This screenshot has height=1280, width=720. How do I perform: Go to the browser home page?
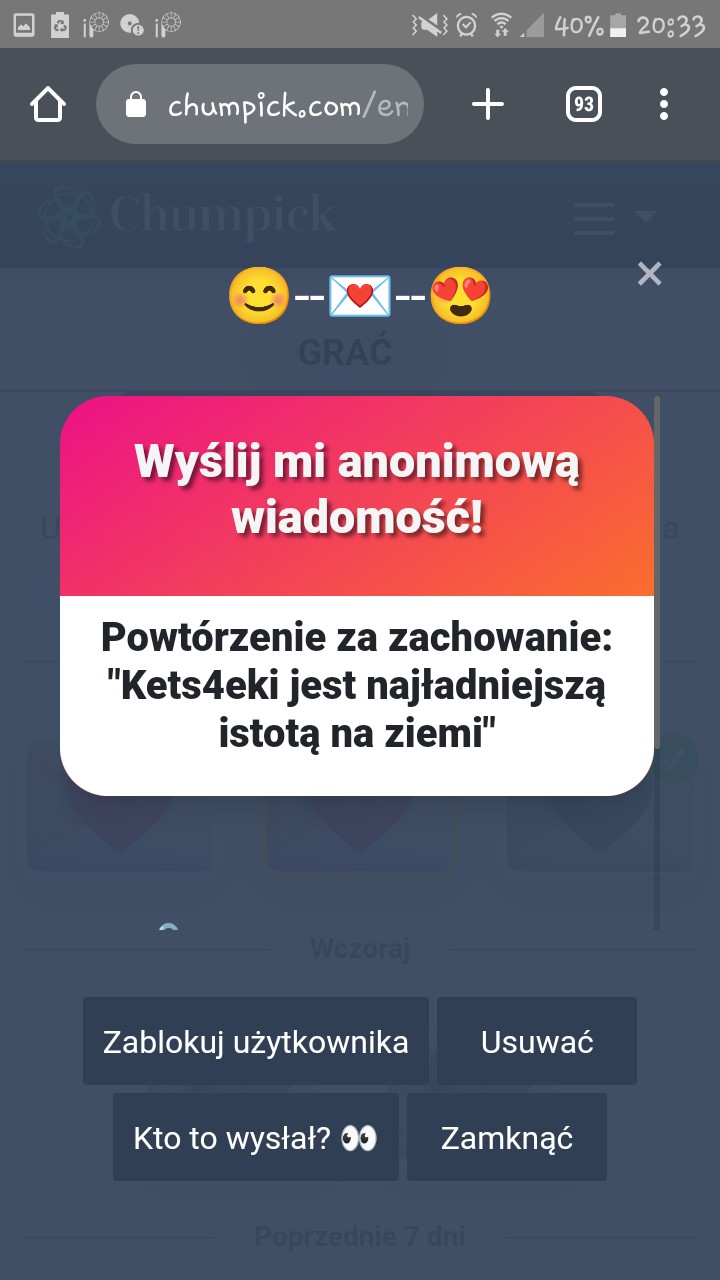[48, 105]
